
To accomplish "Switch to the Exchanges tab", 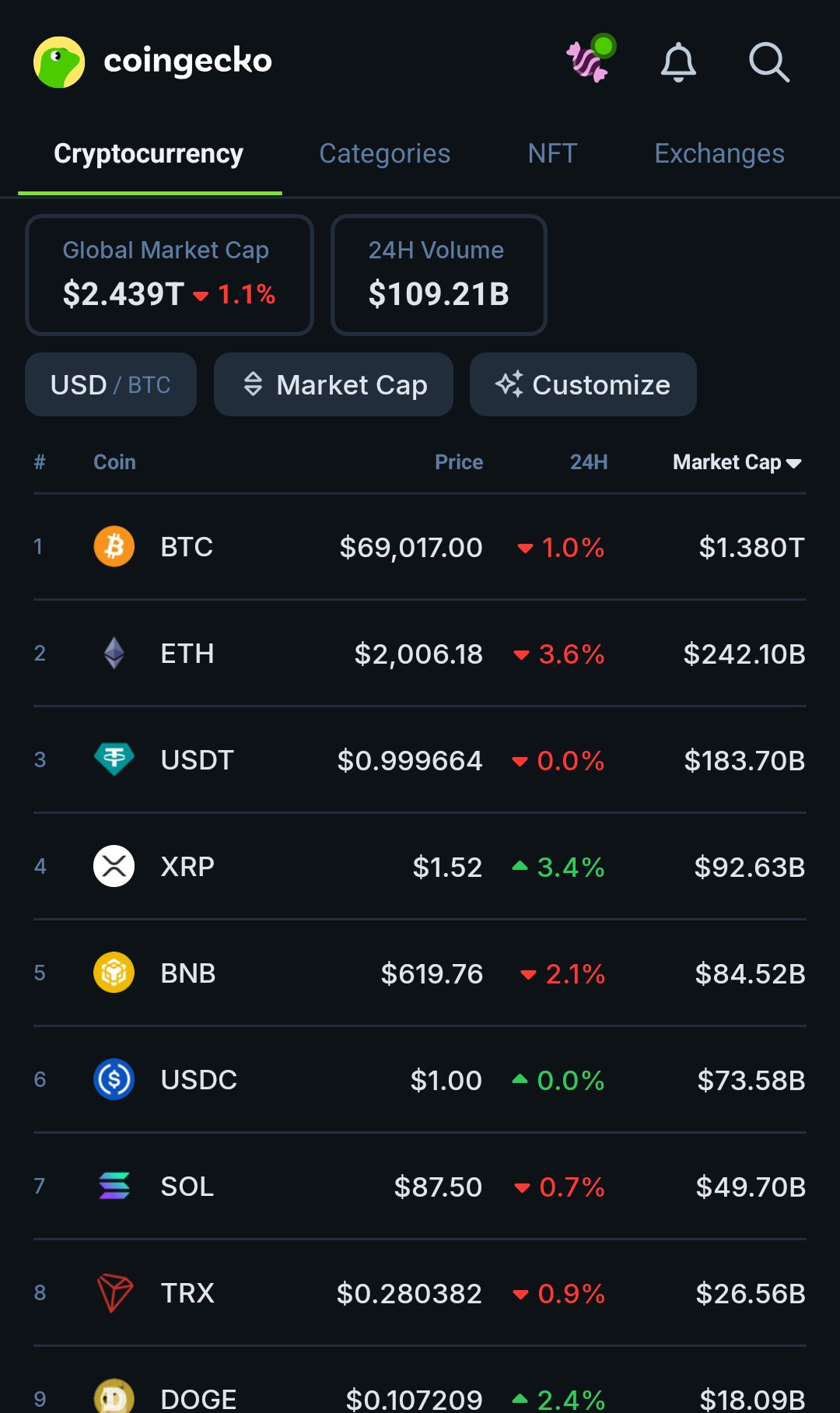I will click(719, 153).
